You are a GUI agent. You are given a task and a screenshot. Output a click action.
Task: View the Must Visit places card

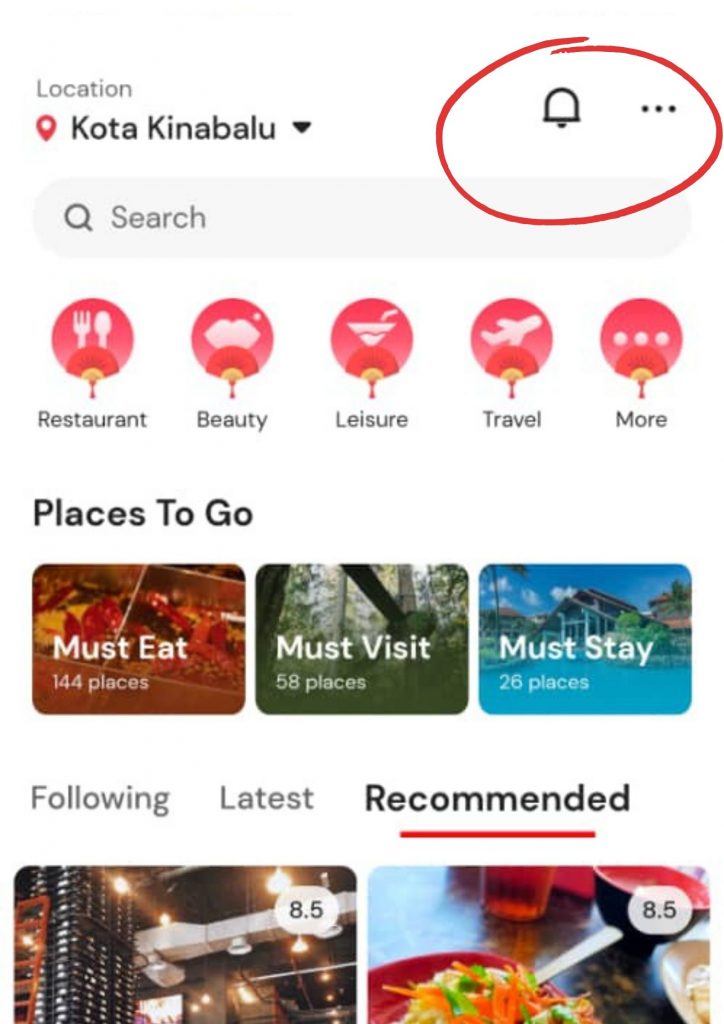[x=362, y=639]
